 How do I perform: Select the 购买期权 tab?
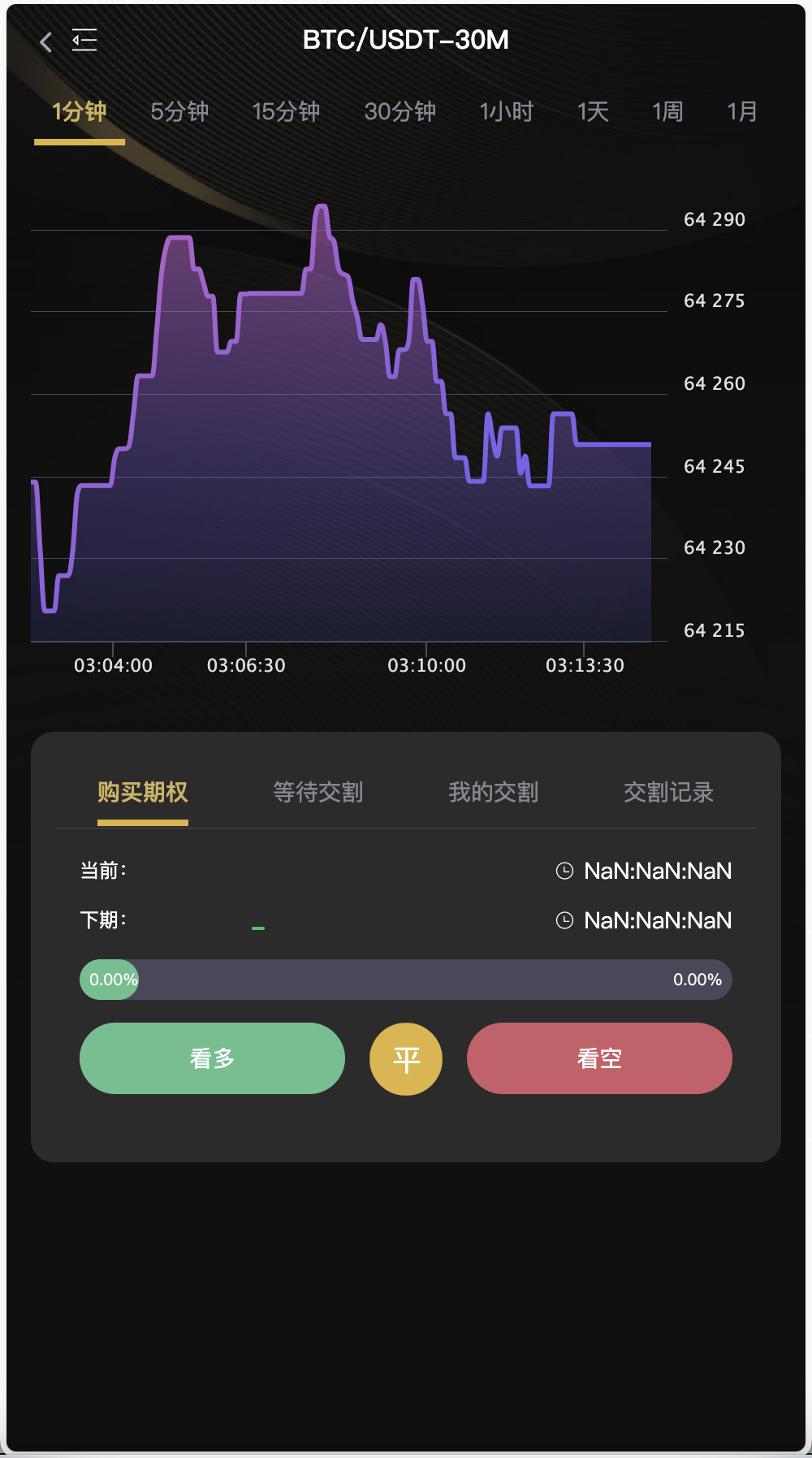click(x=142, y=792)
